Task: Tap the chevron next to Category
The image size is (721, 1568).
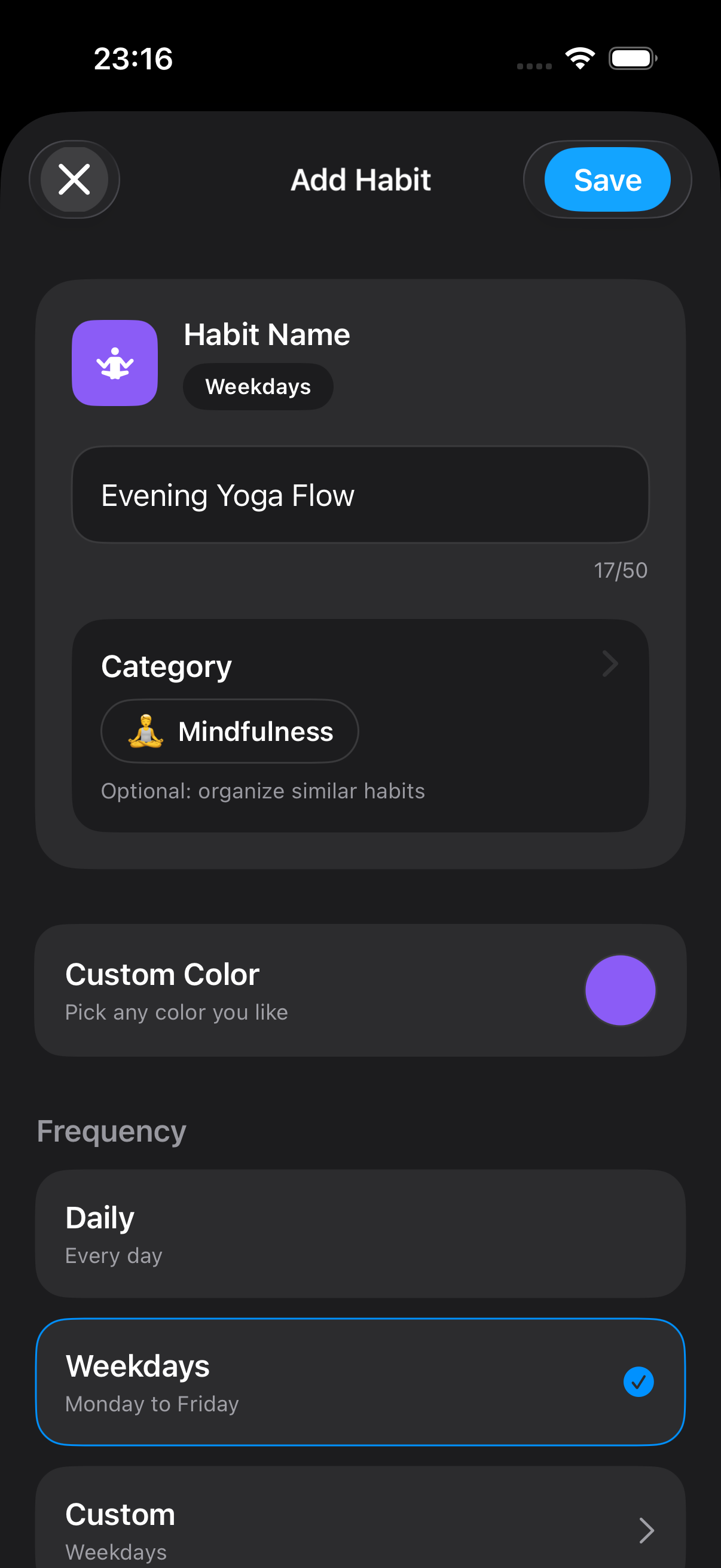Action: (610, 664)
